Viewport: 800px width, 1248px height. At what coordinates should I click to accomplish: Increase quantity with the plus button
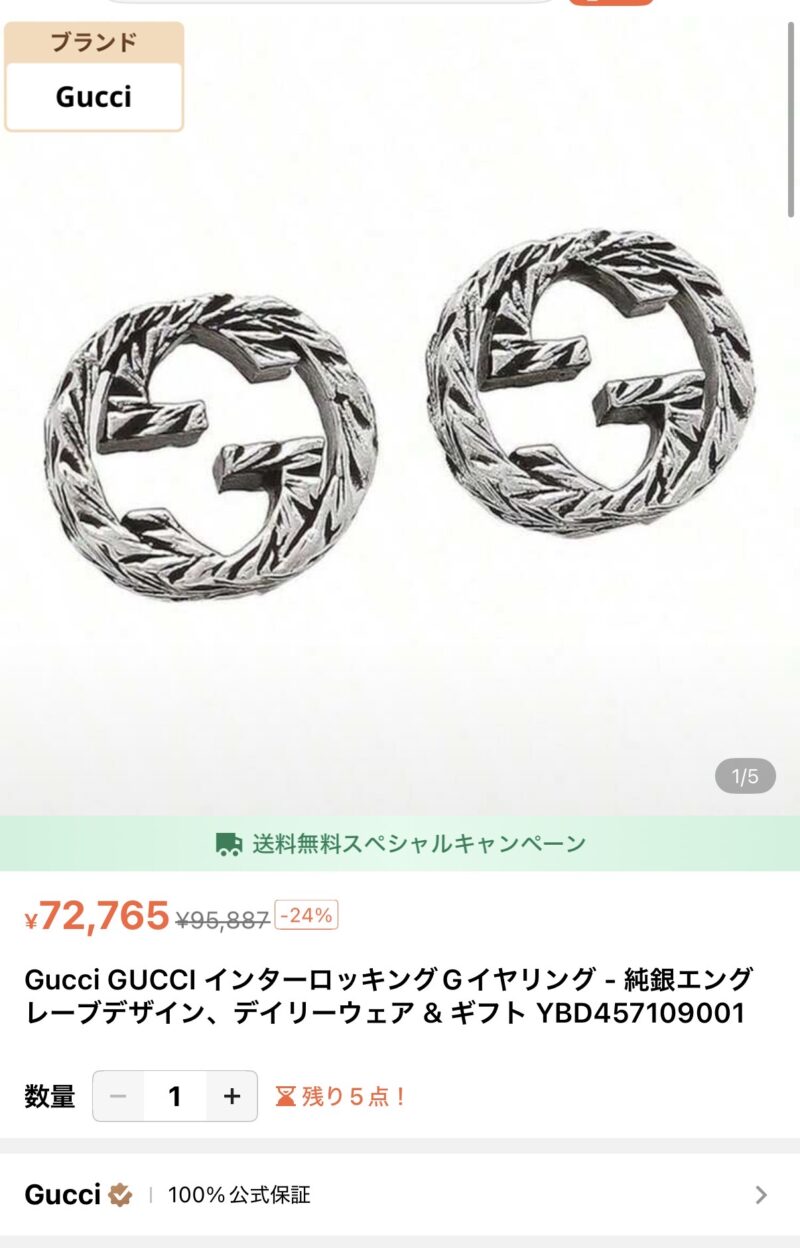pos(232,1097)
